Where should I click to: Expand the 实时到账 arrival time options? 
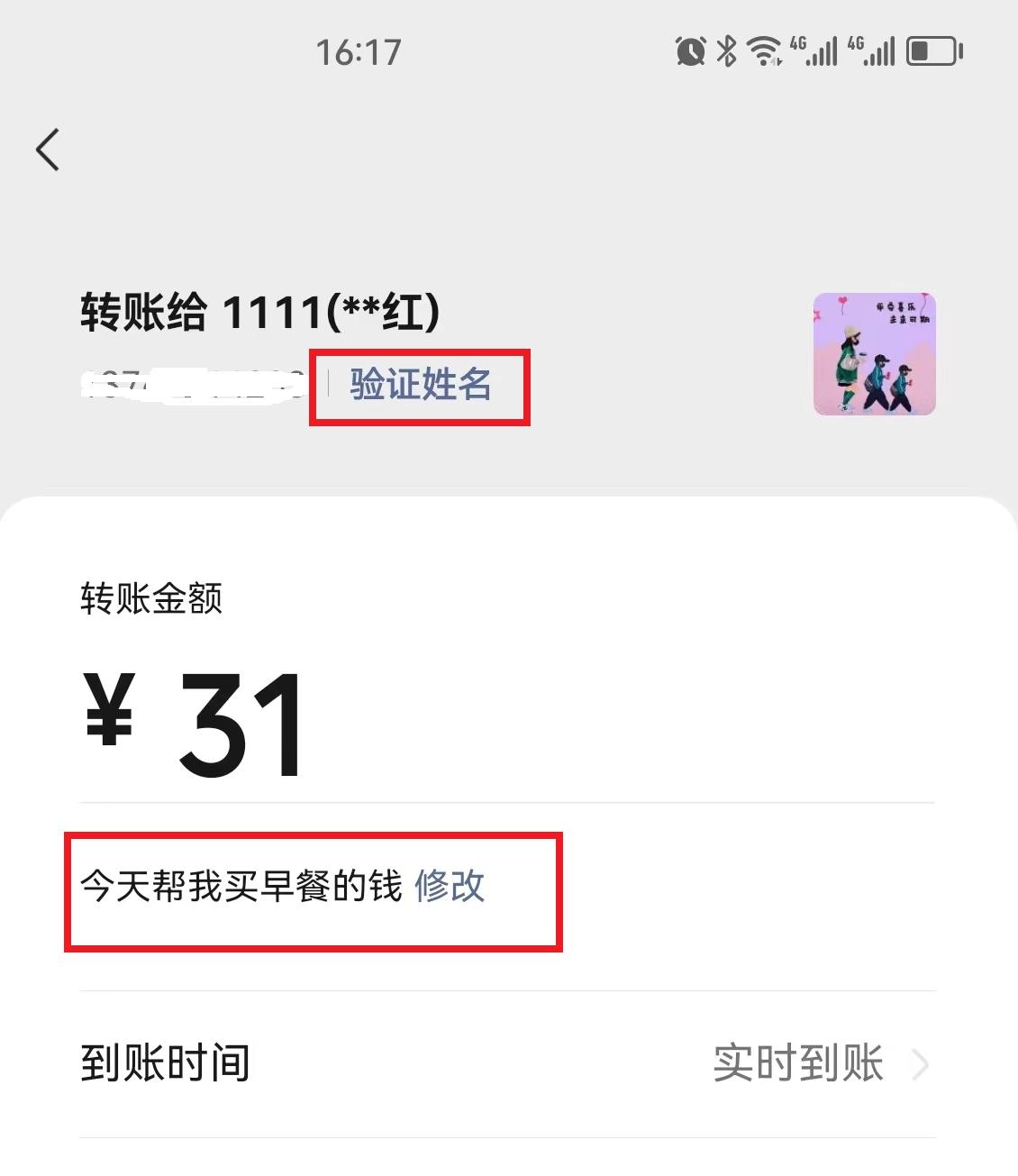(x=797, y=1064)
